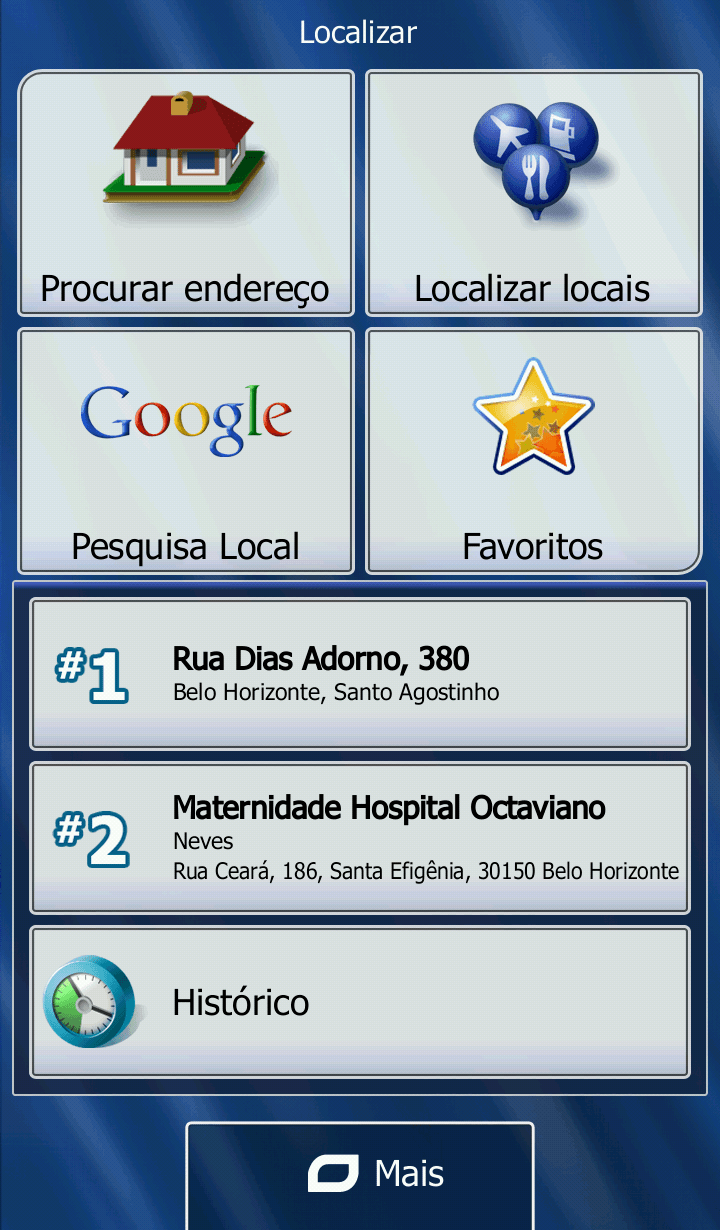Tap the Mais button

[x=360, y=1174]
